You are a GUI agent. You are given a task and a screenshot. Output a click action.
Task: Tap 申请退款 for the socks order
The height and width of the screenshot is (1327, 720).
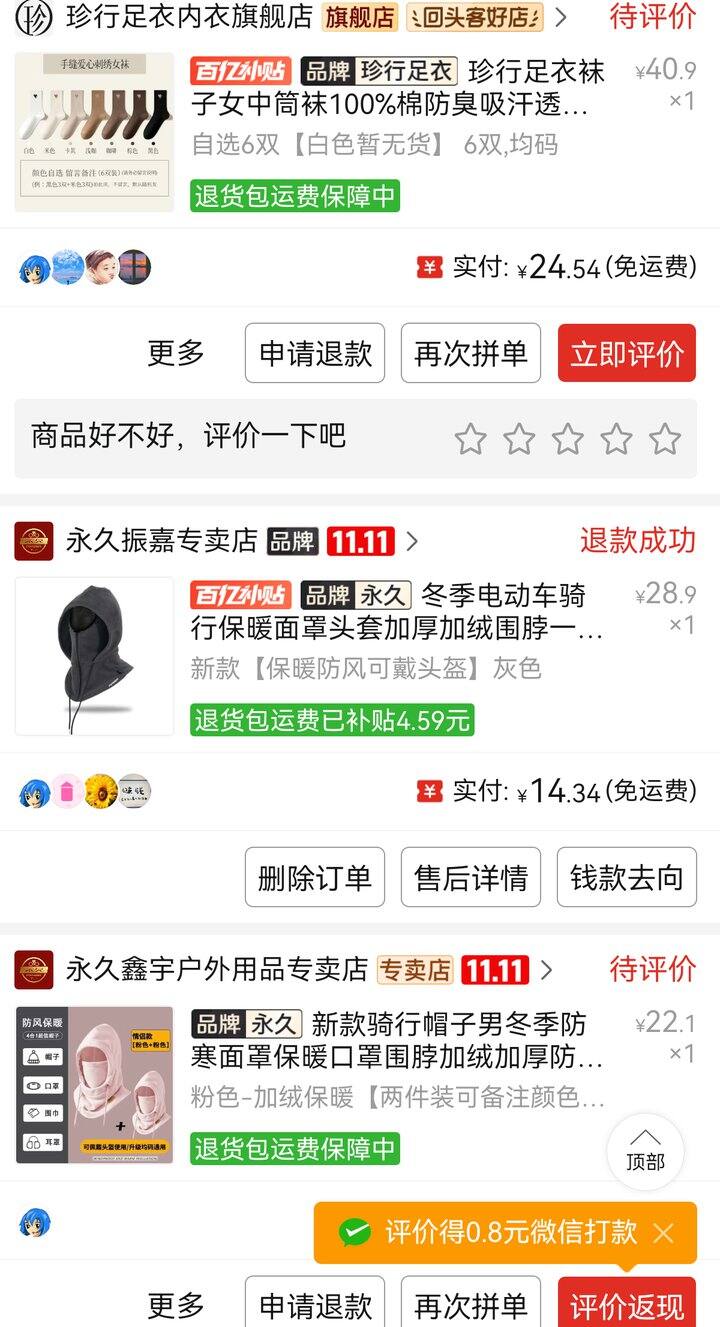315,353
